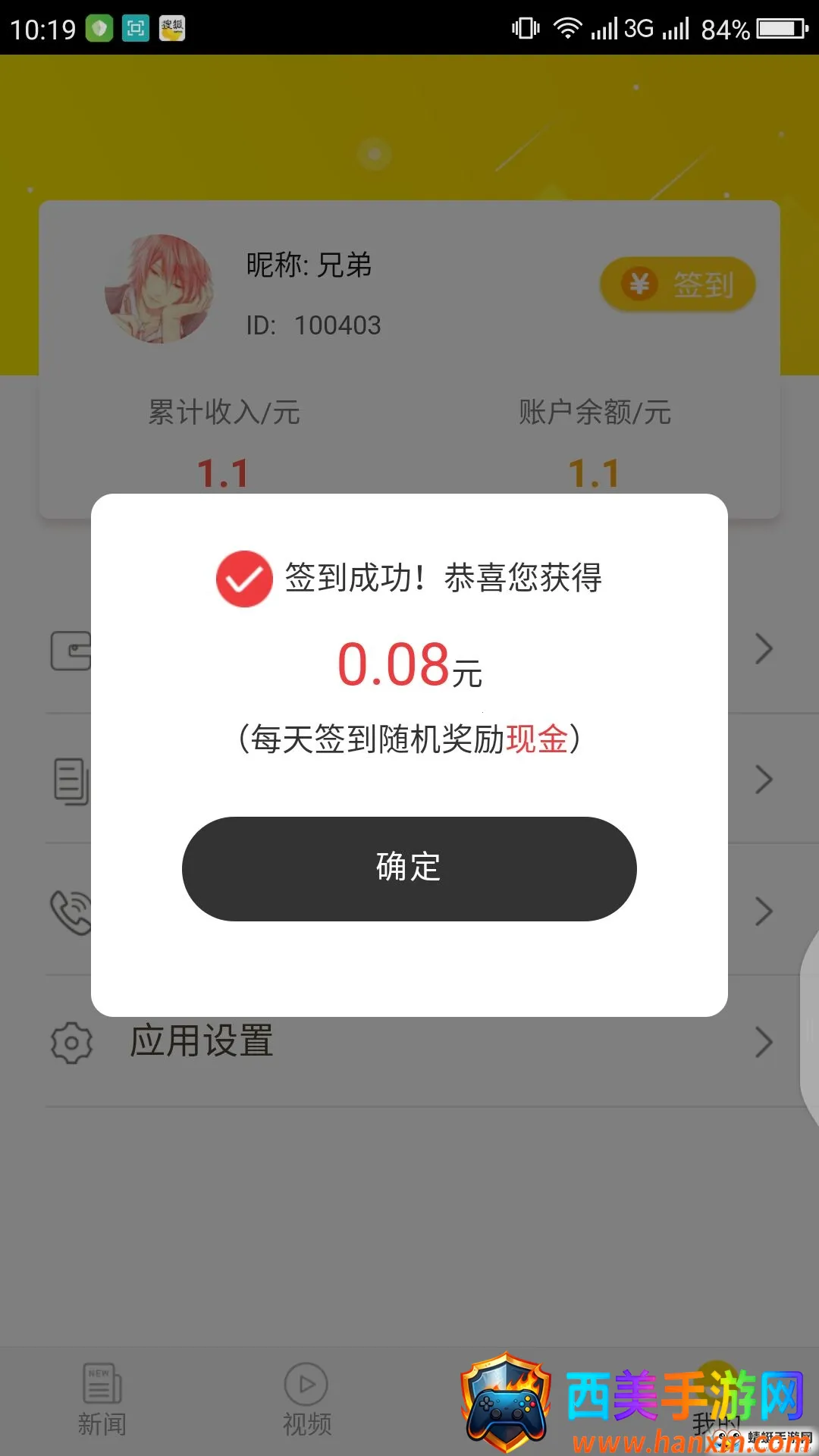Tap the 签到 check-in button
This screenshot has height=1456, width=819.
pyautogui.click(x=677, y=284)
